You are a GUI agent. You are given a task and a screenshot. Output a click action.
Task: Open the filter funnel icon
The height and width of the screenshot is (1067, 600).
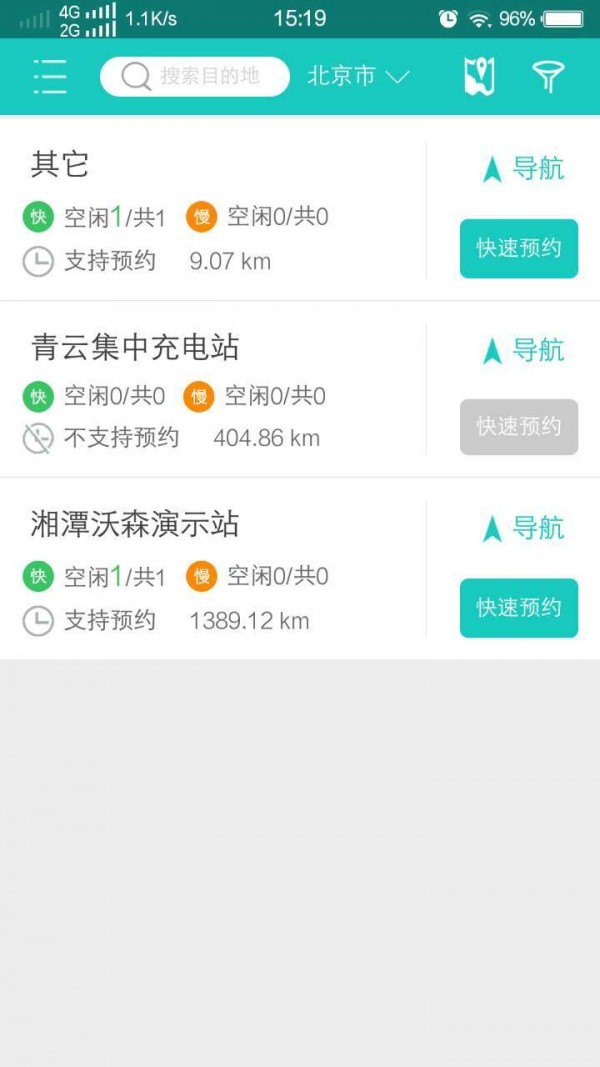tap(548, 77)
